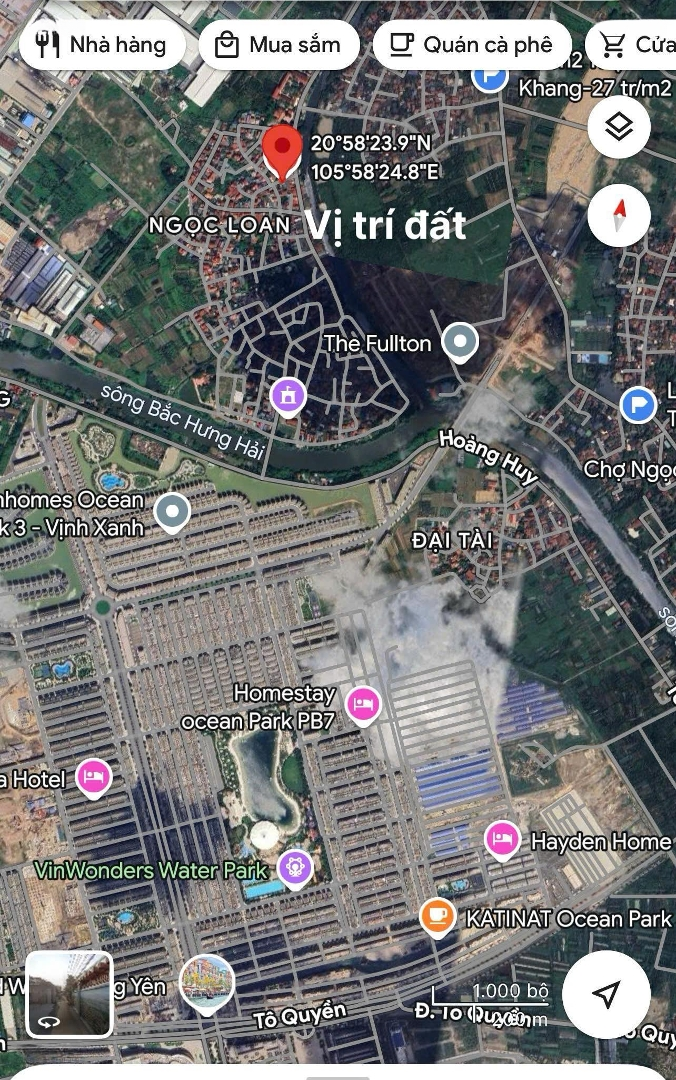Tap the compass to reset orientation
676x1080 pixels.
click(x=619, y=216)
